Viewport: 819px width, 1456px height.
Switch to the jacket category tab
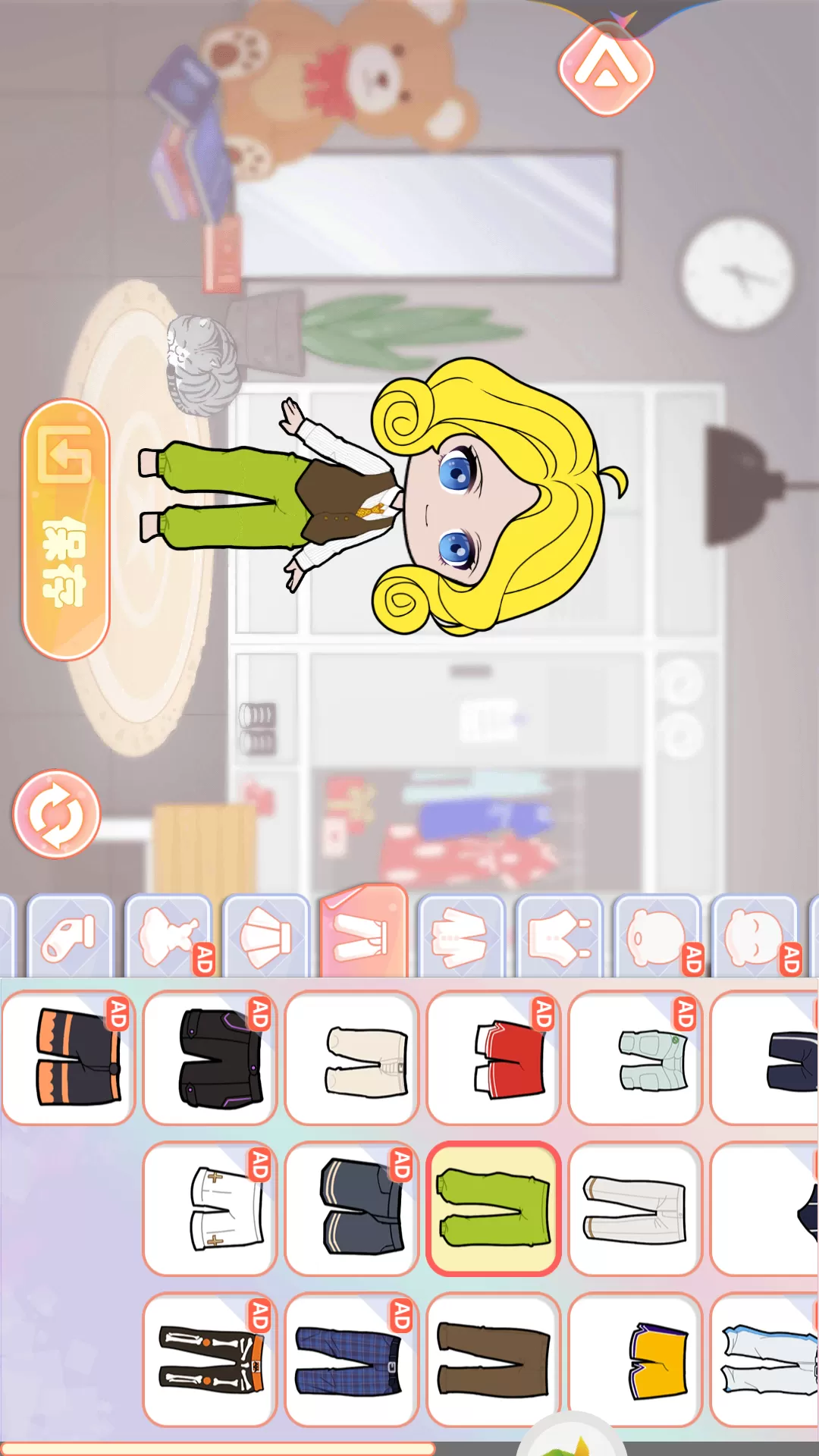pos(559,937)
